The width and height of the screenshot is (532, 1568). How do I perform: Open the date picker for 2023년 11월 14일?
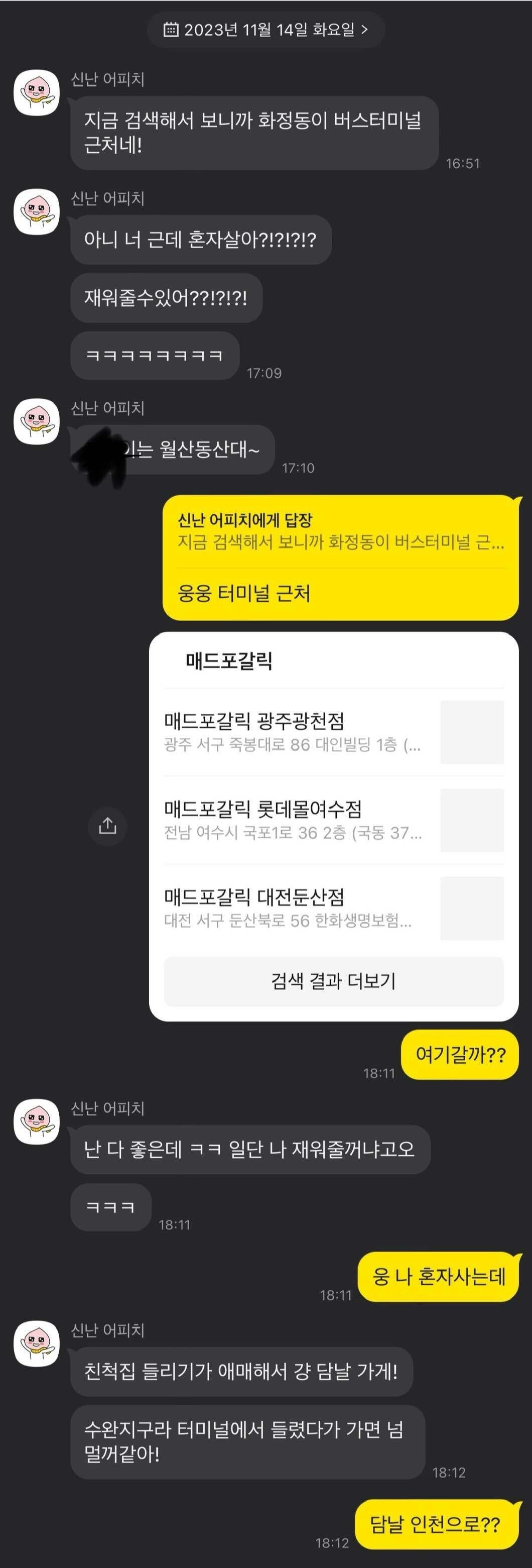click(265, 29)
